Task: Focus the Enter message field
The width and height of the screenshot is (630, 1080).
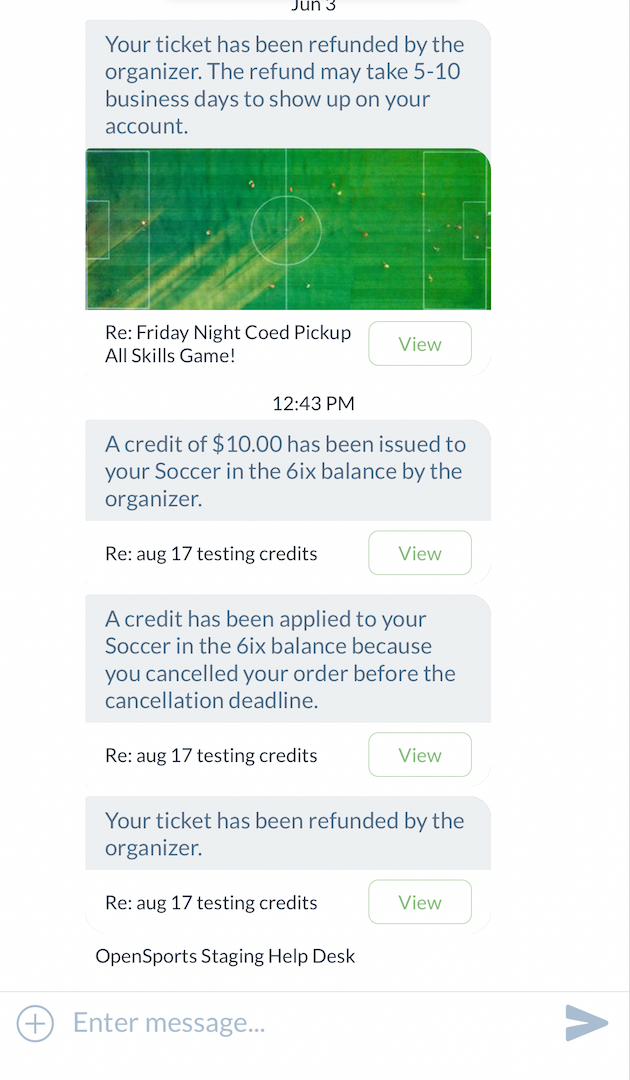Action: pyautogui.click(x=300, y=1023)
